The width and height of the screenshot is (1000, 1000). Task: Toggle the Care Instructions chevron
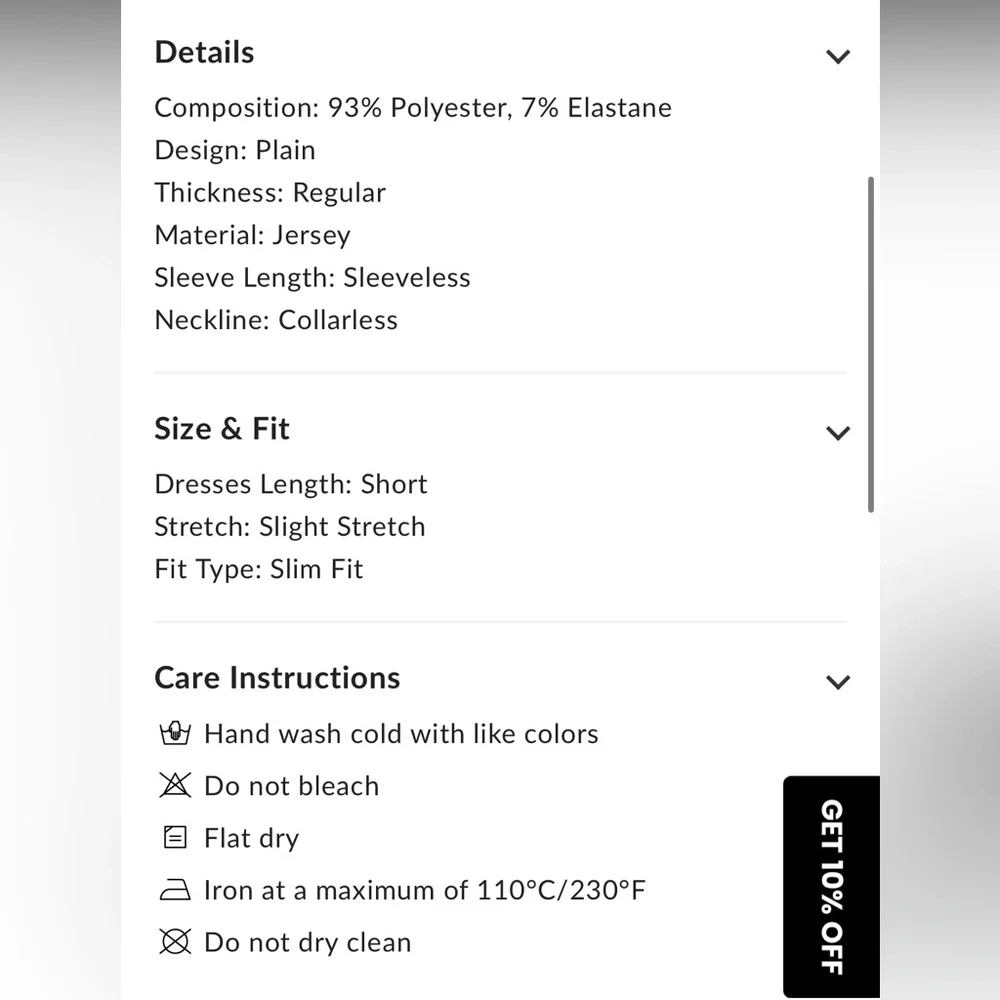click(x=838, y=682)
